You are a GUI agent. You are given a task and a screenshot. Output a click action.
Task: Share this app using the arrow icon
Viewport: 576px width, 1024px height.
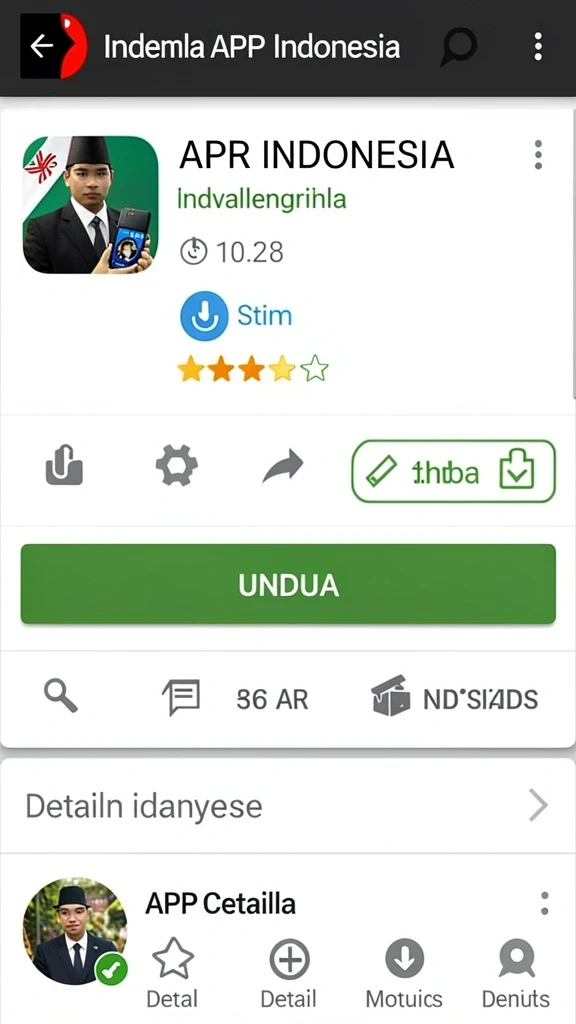point(283,466)
